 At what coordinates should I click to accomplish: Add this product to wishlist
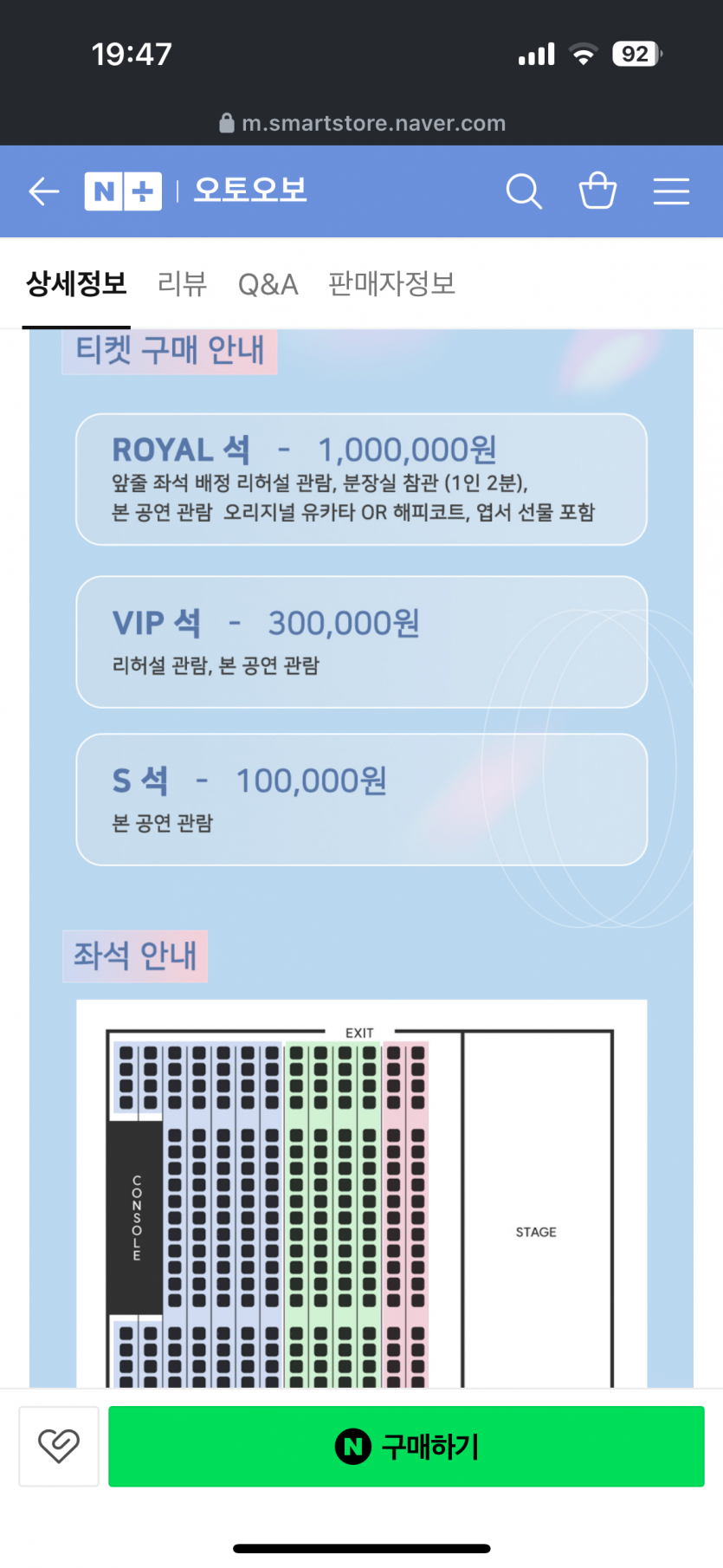point(59,1446)
